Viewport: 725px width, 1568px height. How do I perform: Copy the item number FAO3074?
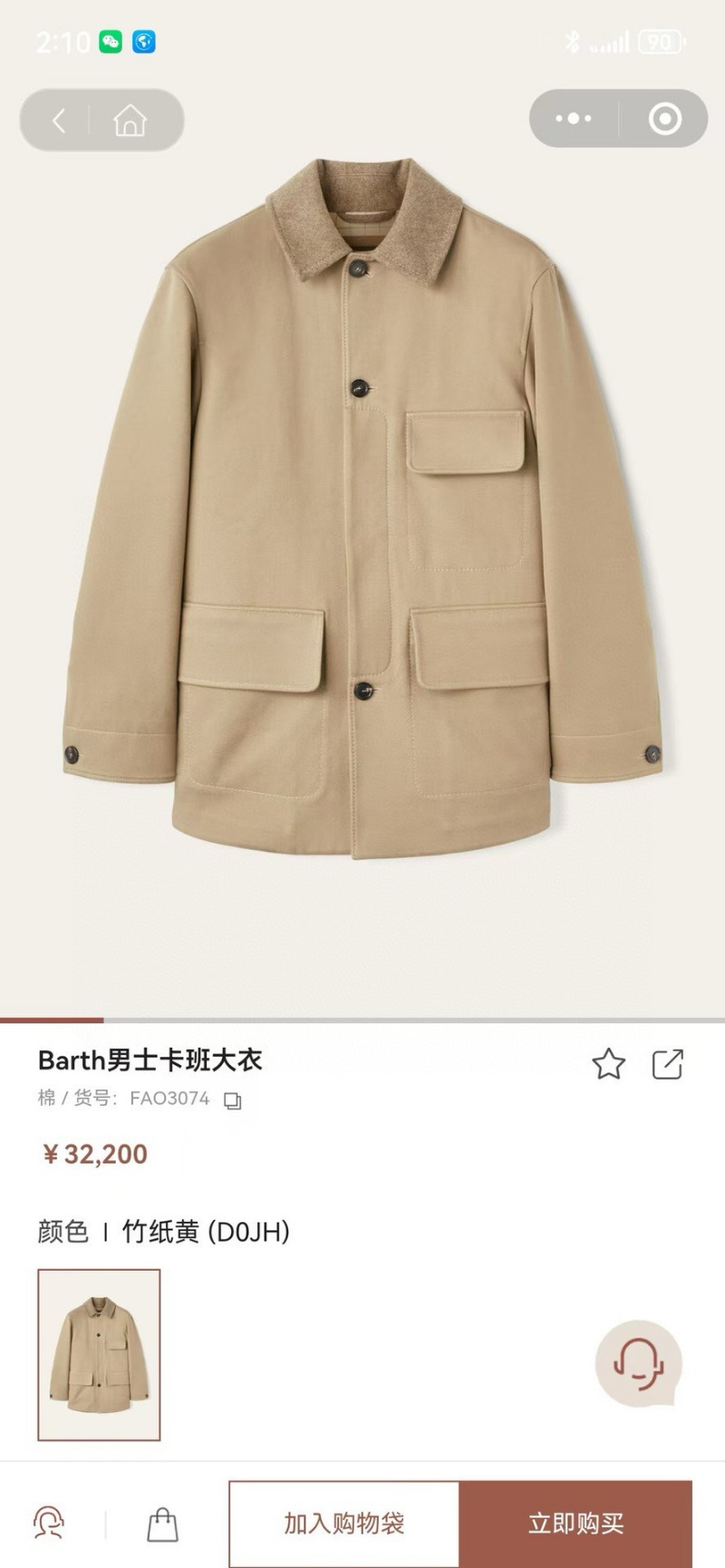tap(233, 1100)
